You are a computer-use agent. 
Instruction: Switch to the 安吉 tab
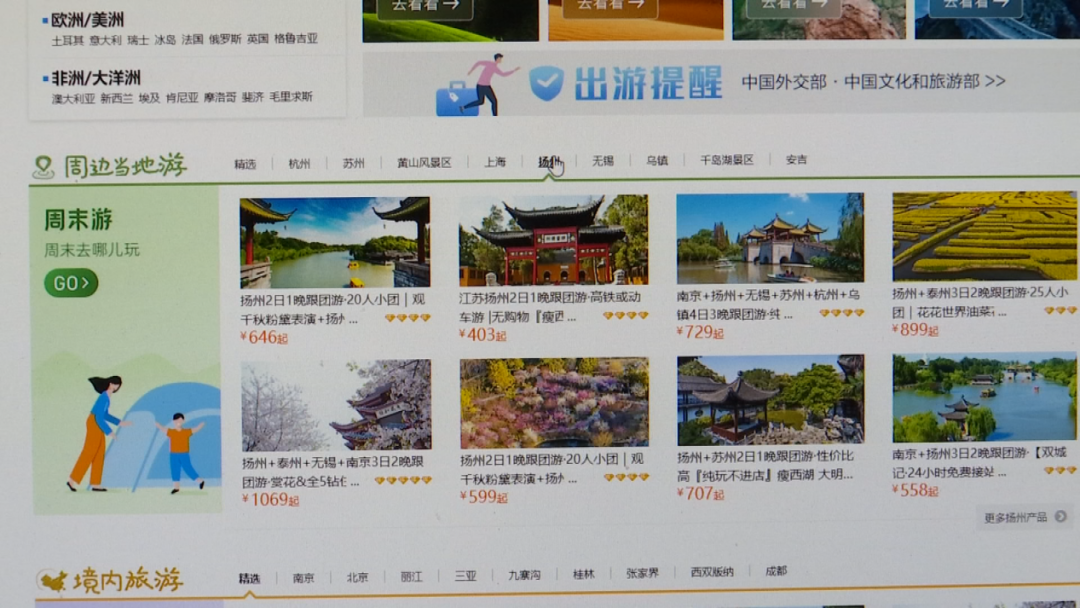tap(797, 159)
